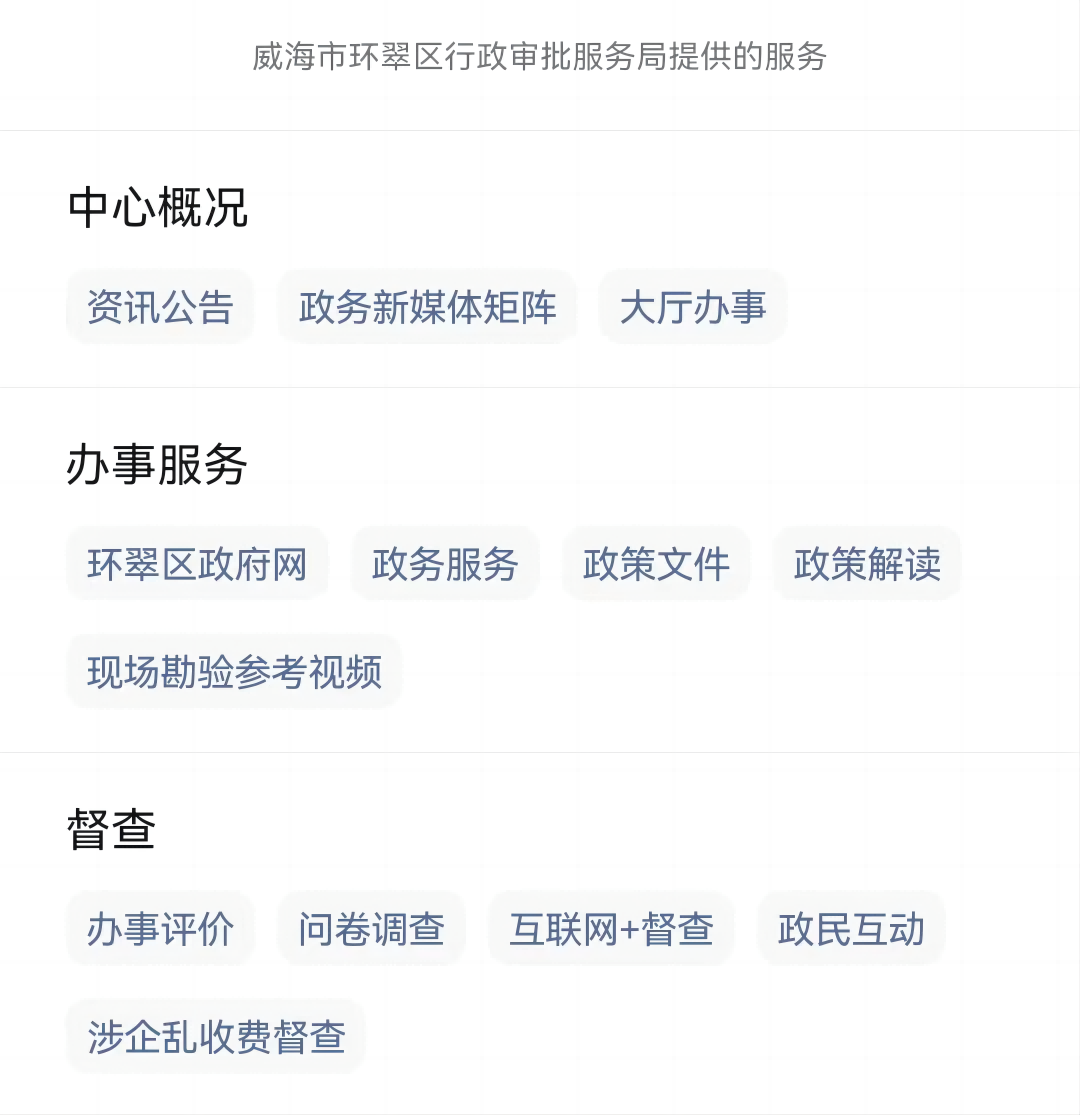Tap the 办事评价 chip

coord(160,929)
